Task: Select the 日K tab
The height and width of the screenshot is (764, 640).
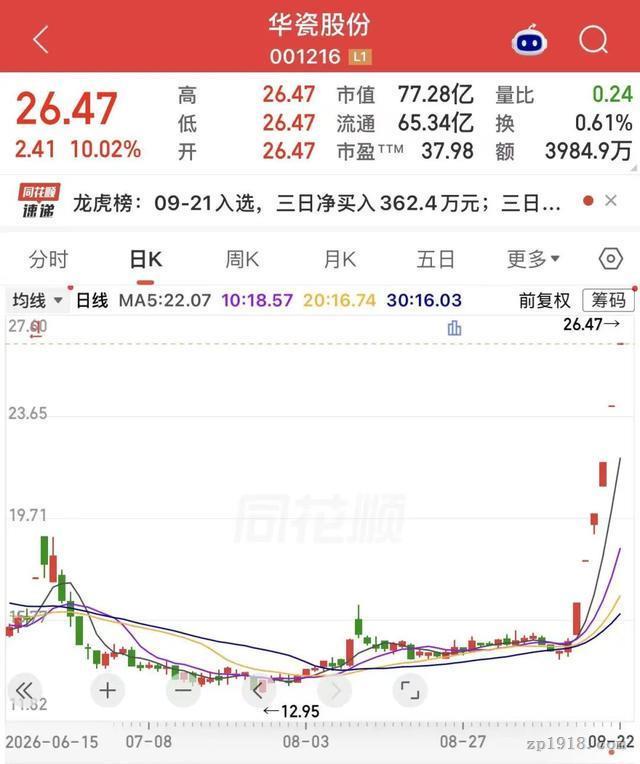Action: click(146, 259)
